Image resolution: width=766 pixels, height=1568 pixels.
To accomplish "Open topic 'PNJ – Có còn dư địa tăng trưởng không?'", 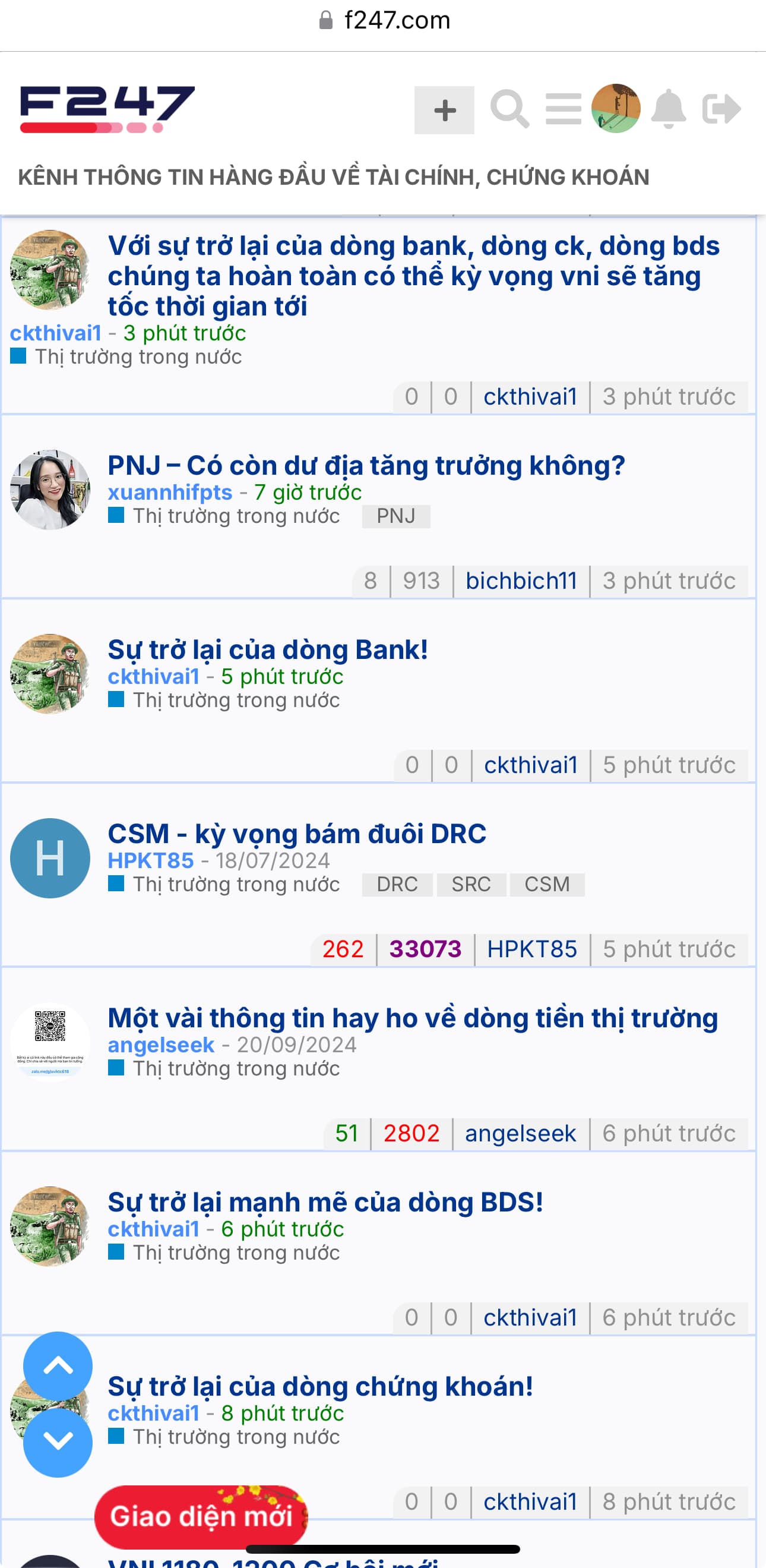I will coord(366,466).
